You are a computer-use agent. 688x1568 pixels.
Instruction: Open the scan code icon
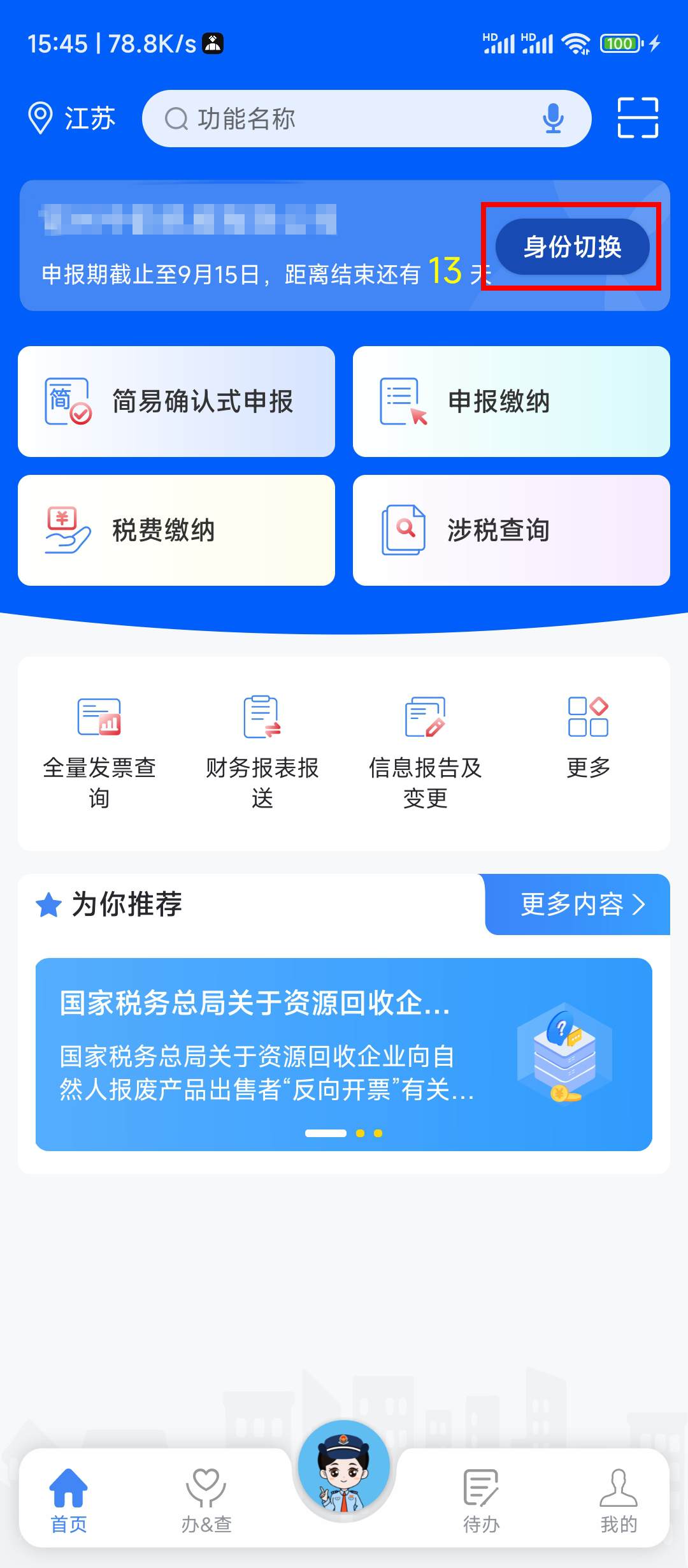[638, 118]
